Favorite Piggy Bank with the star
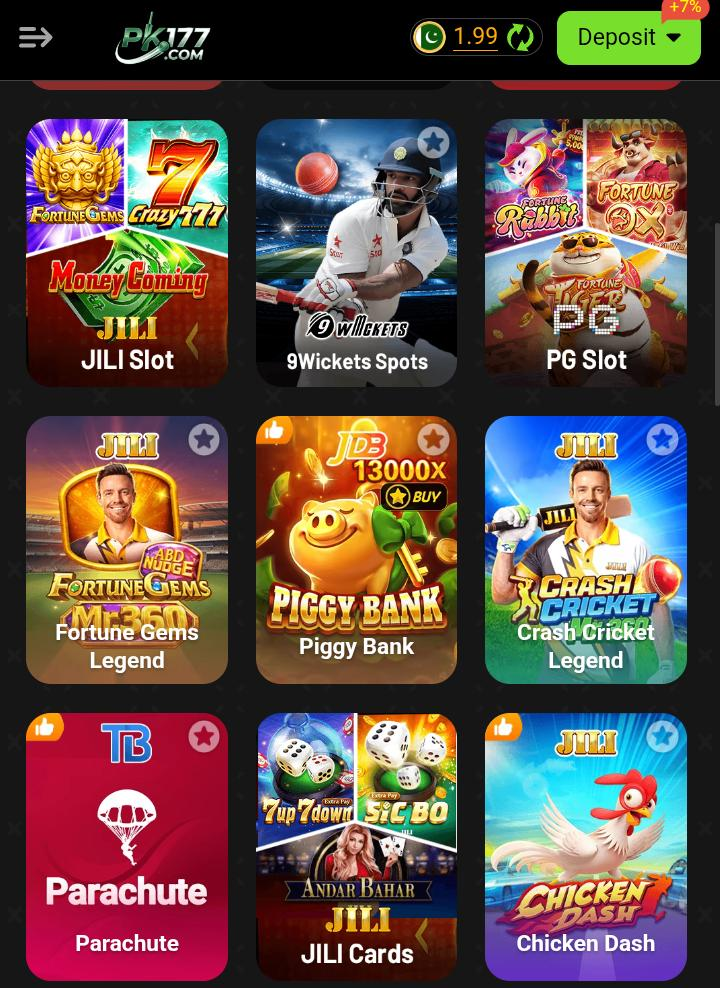This screenshot has height=988, width=720. [x=433, y=439]
